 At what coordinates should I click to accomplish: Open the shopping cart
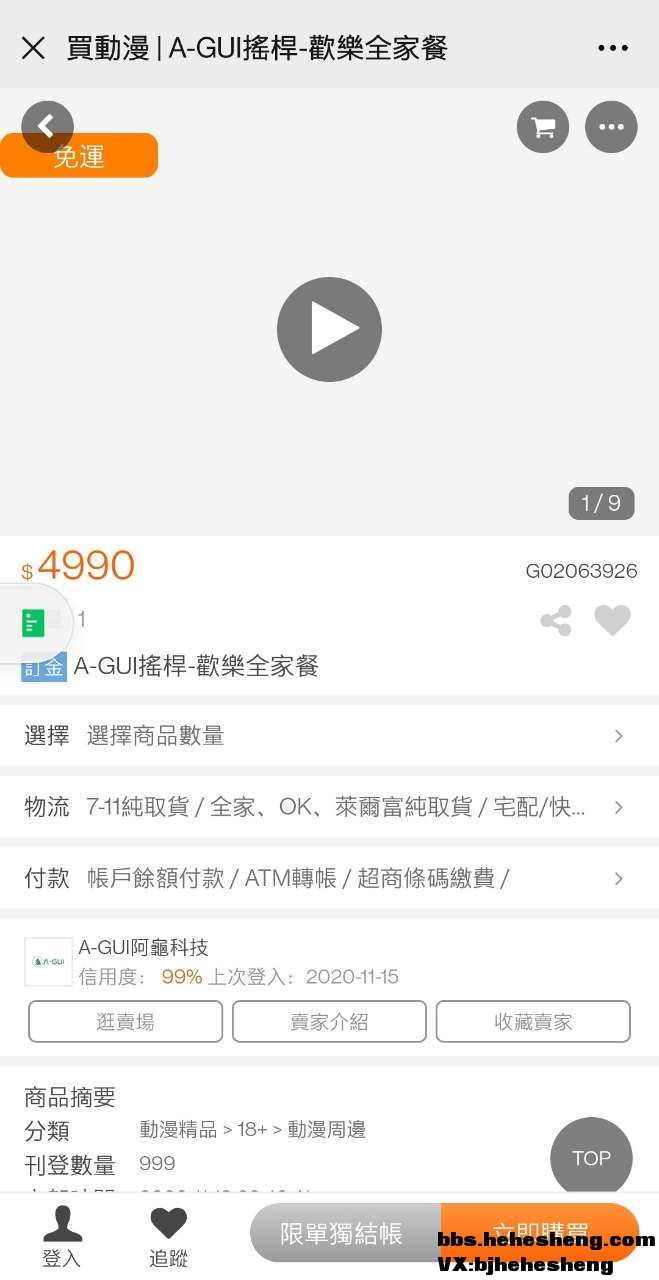point(543,127)
